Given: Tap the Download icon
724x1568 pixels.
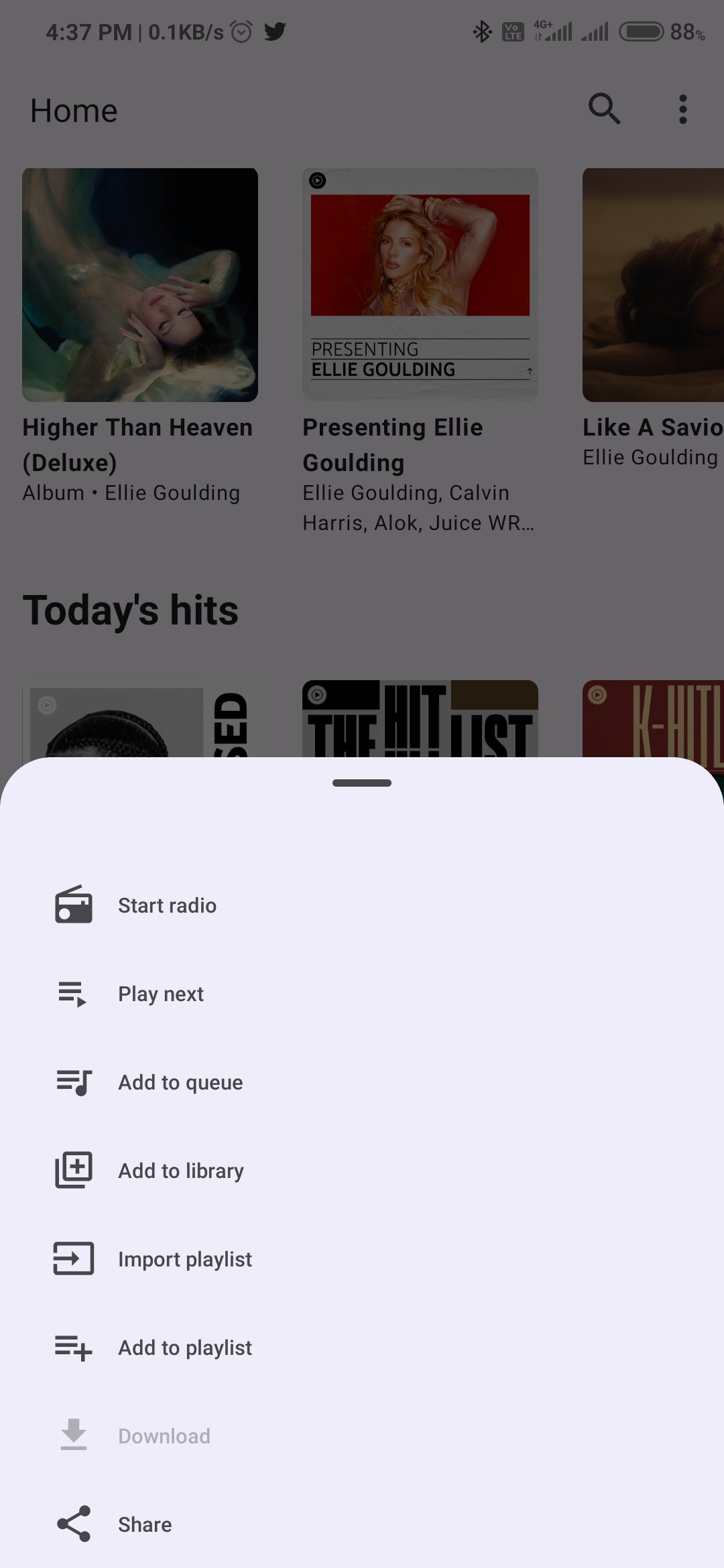Looking at the screenshot, I should tap(72, 1435).
